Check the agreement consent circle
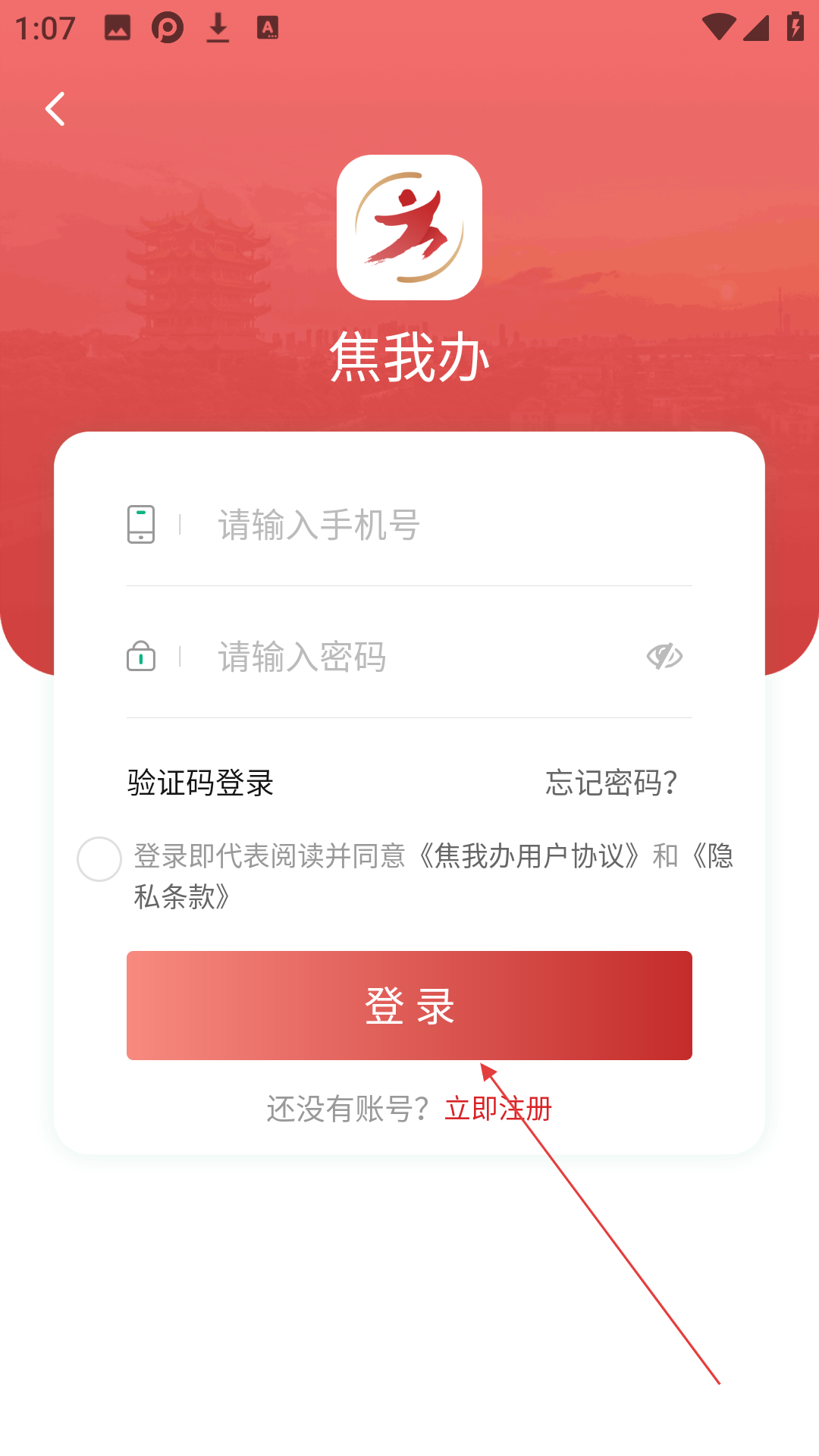Screen dimensions: 819x1456 pos(99,859)
